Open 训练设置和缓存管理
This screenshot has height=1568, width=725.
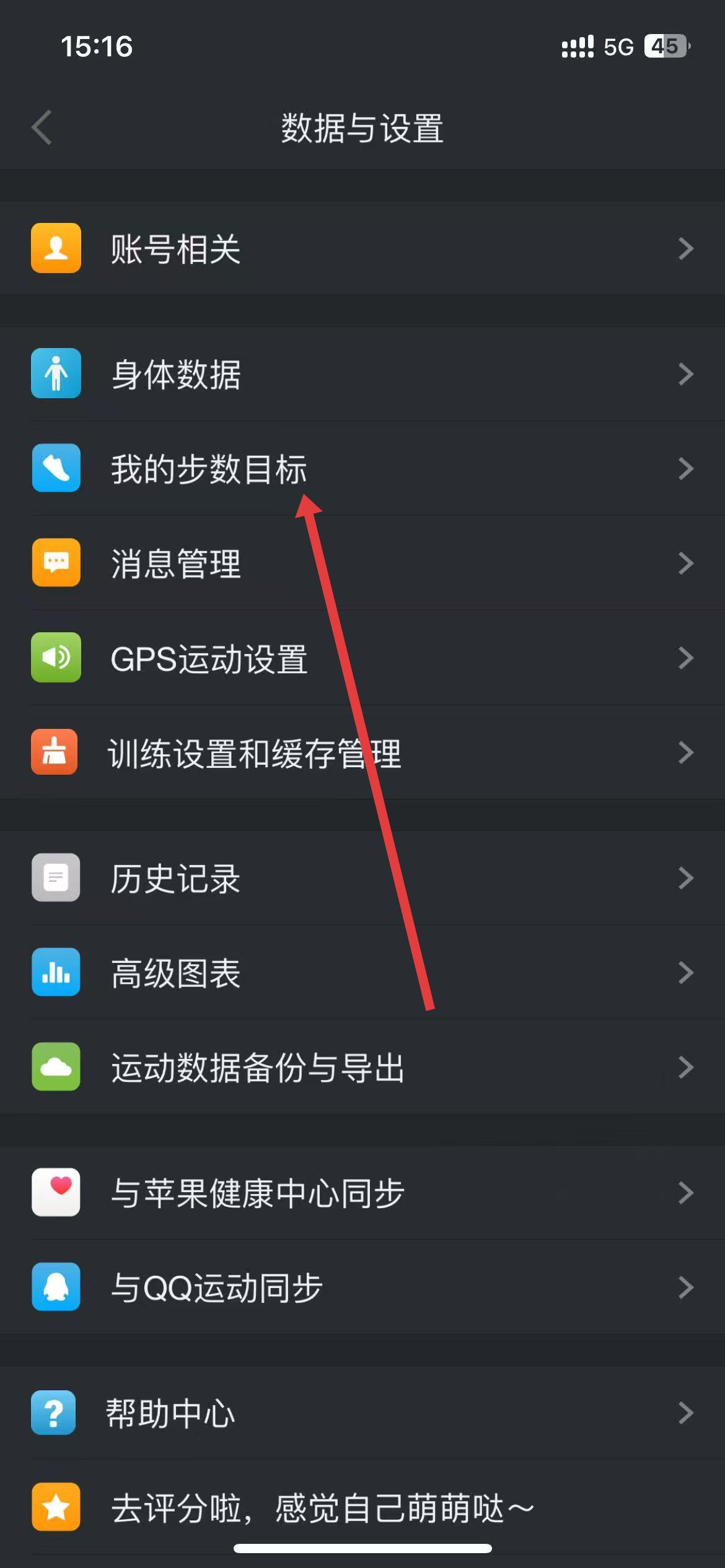tap(254, 753)
